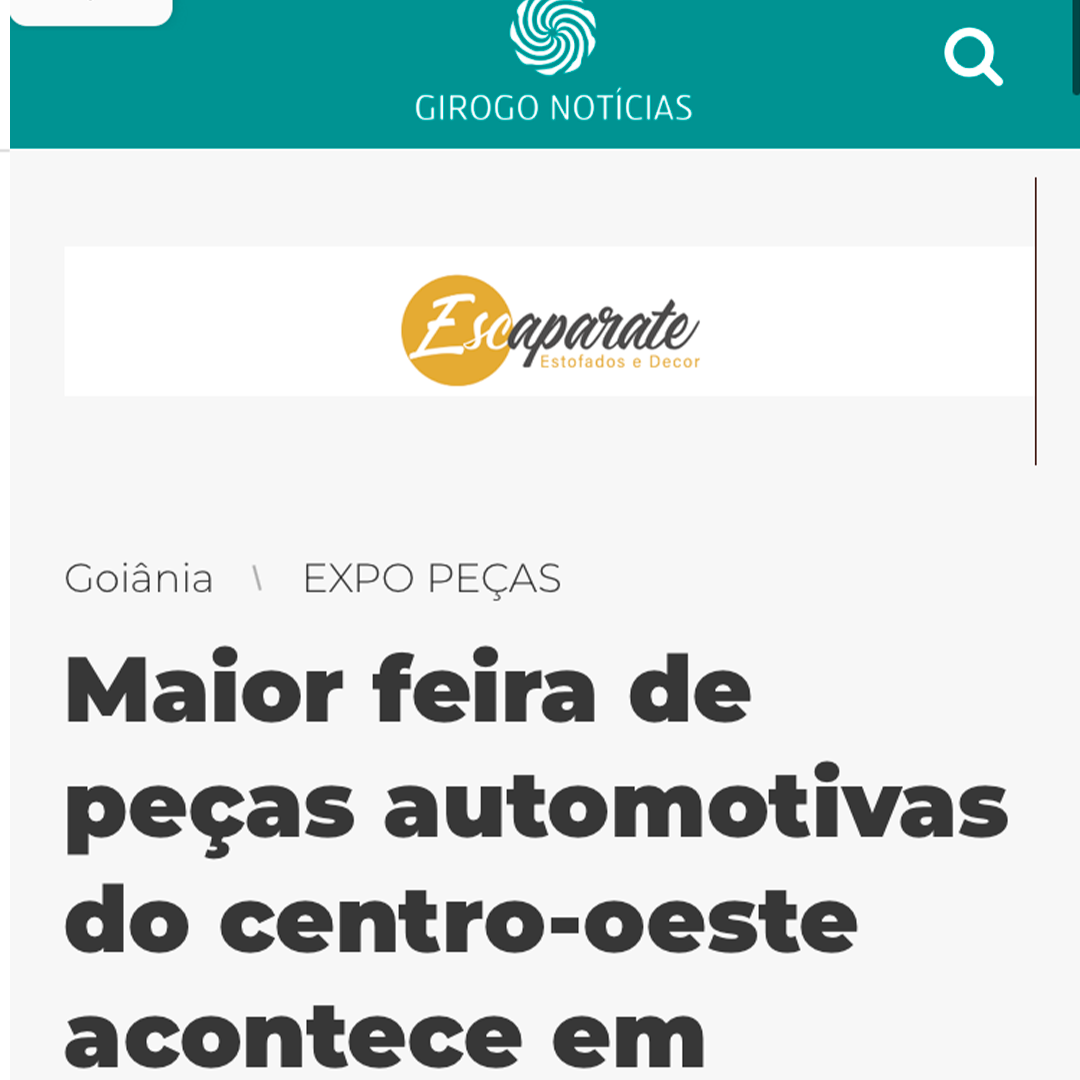Open the Escaparate Estofados e Decor banner

tap(549, 322)
